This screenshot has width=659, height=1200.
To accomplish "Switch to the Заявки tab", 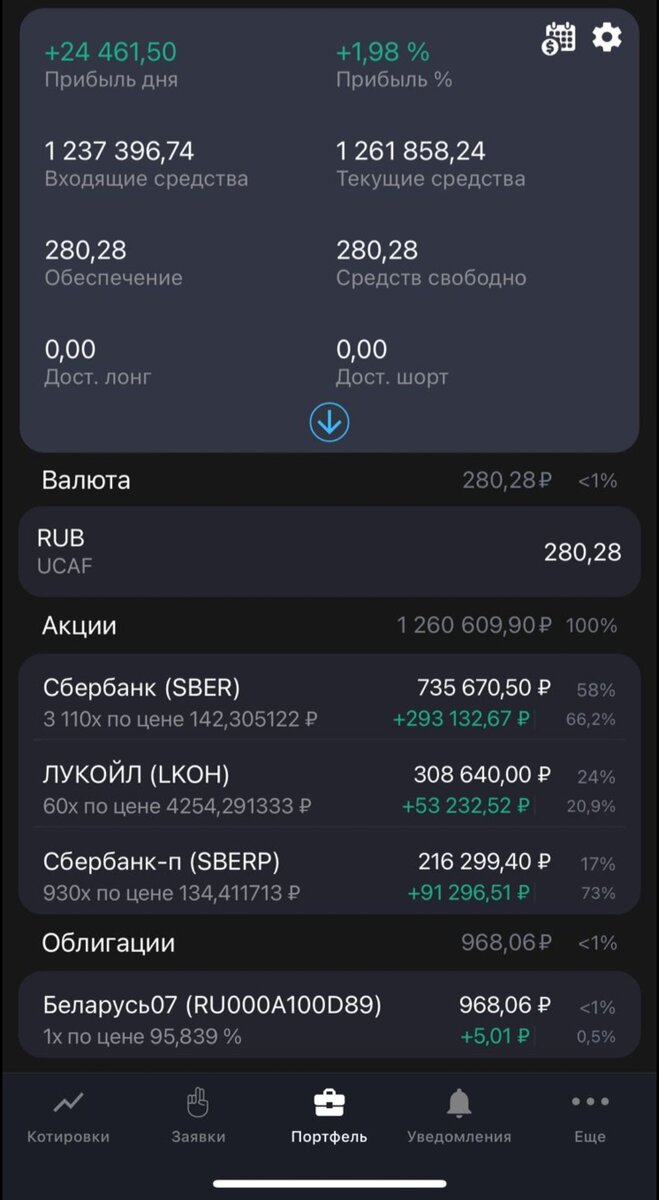I will [x=198, y=1116].
